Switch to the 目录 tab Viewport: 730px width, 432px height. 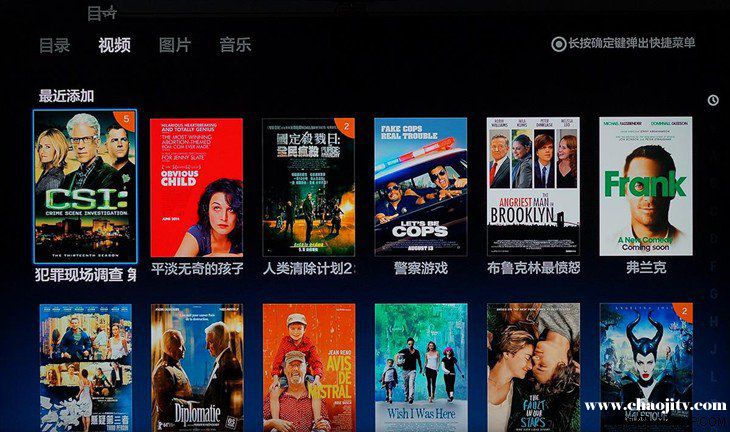pos(54,45)
